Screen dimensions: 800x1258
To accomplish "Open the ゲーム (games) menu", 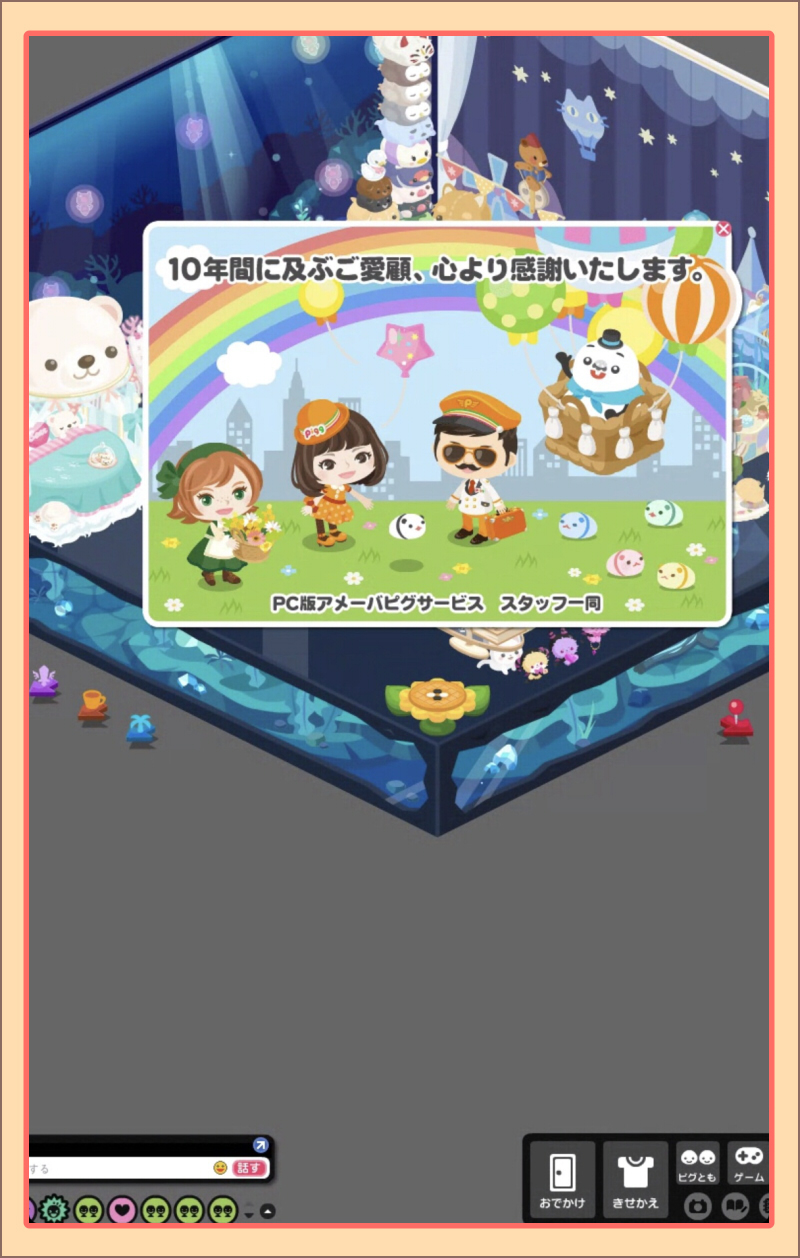I will (x=748, y=1164).
